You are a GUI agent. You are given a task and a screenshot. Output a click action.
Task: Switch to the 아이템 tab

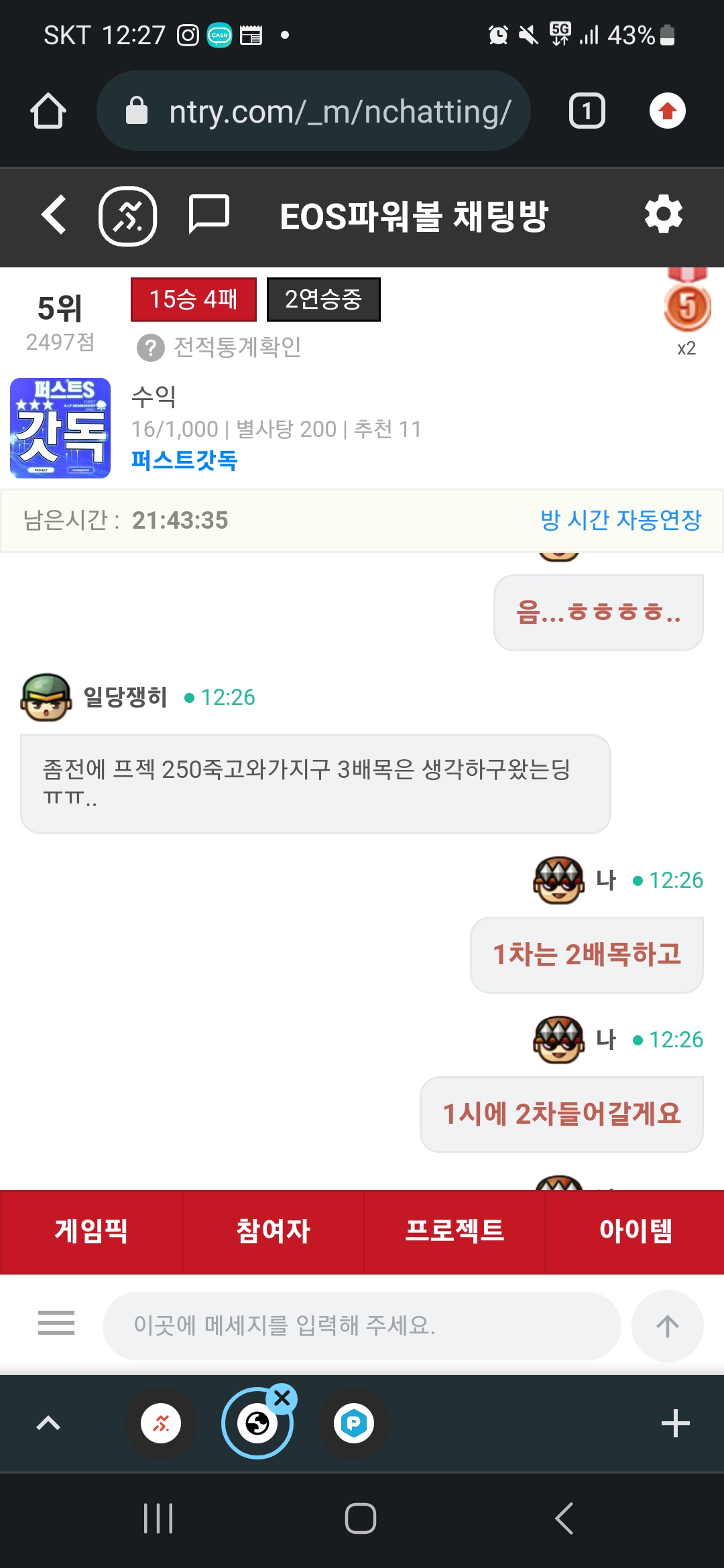636,1231
